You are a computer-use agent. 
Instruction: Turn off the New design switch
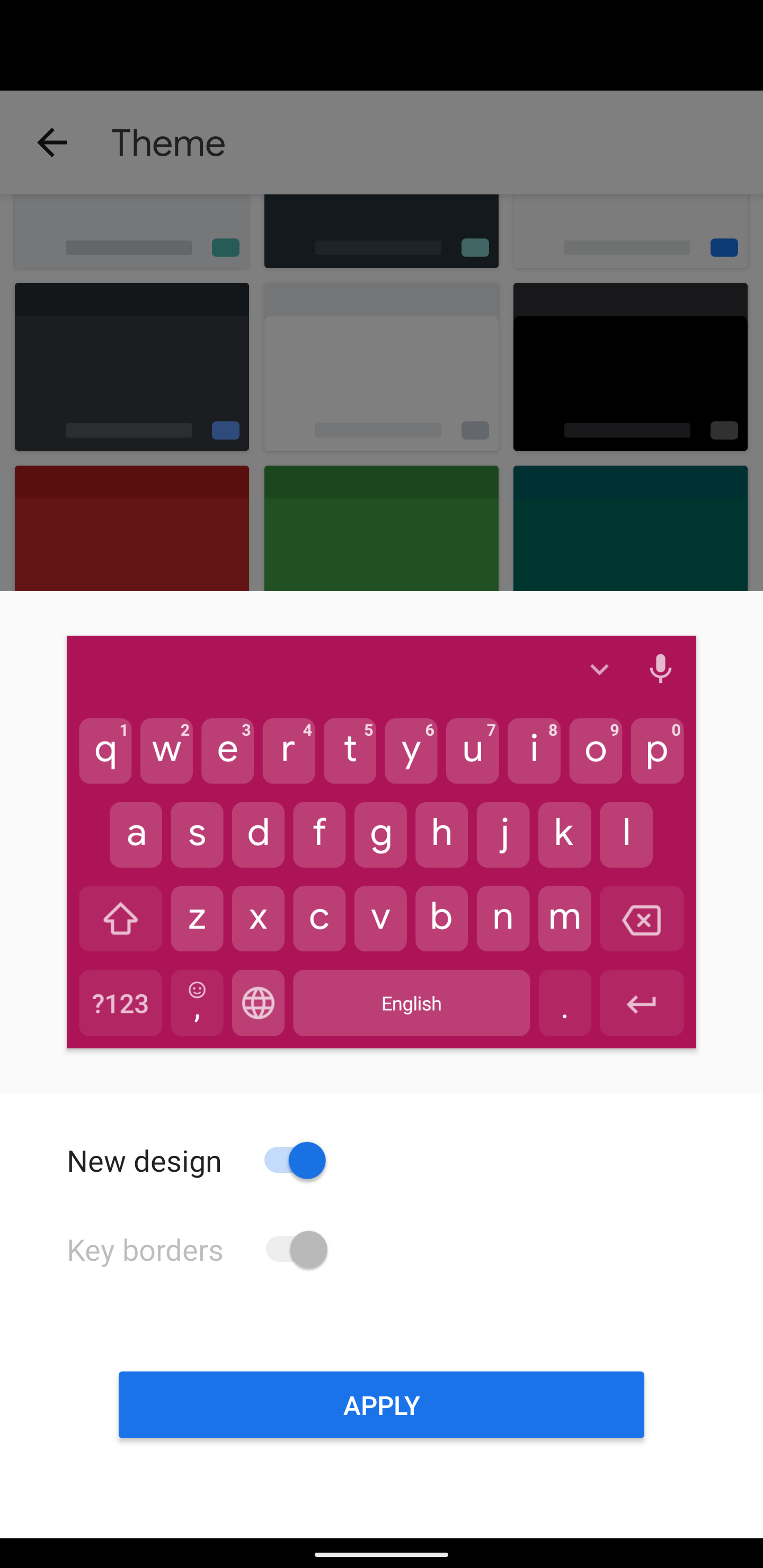tap(295, 1160)
